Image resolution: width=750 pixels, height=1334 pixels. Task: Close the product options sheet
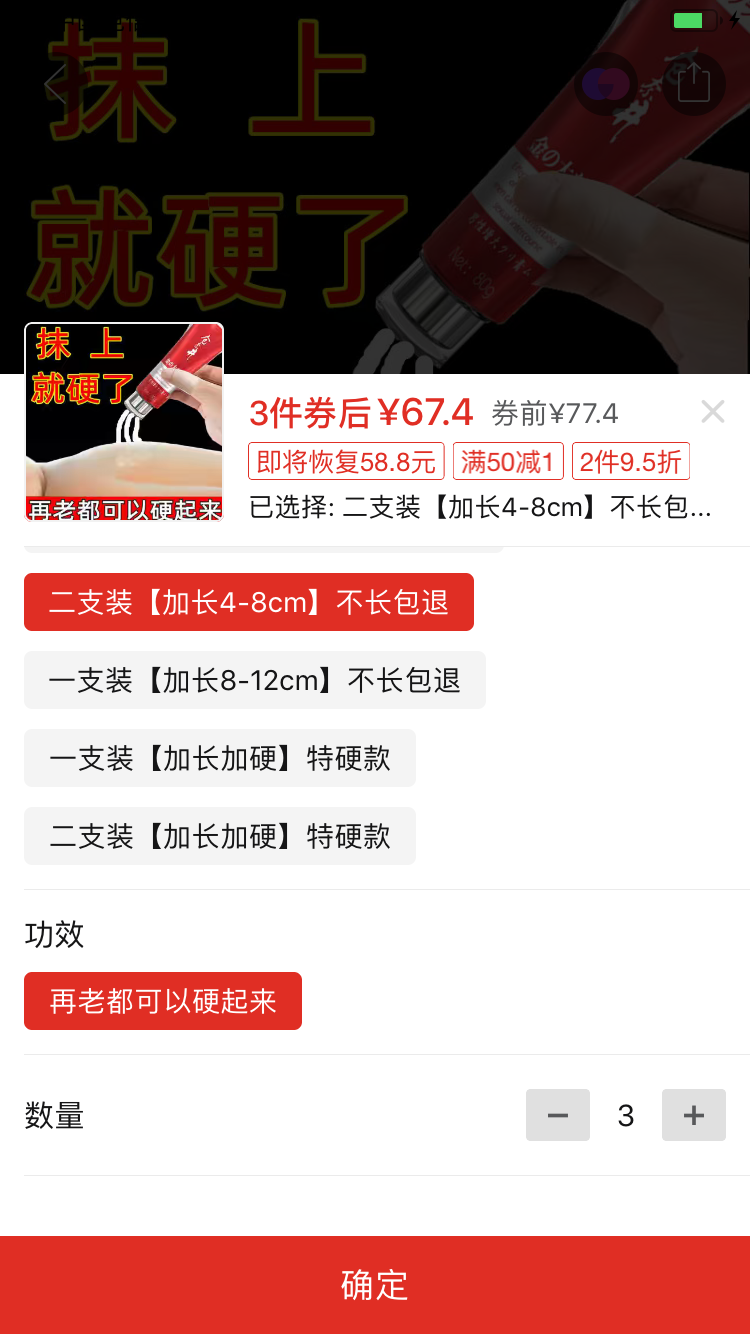[x=712, y=411]
